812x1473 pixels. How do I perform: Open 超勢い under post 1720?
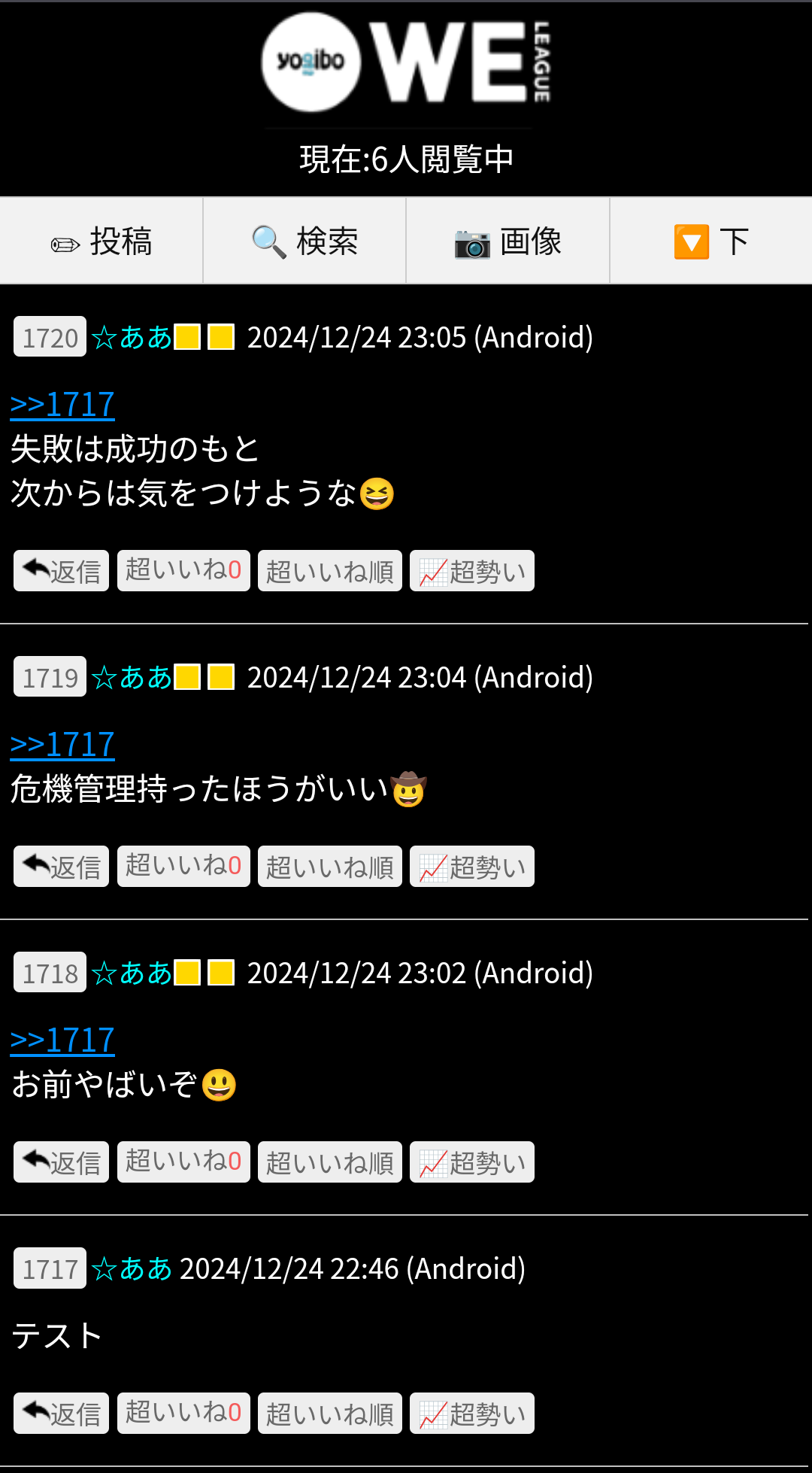click(472, 571)
